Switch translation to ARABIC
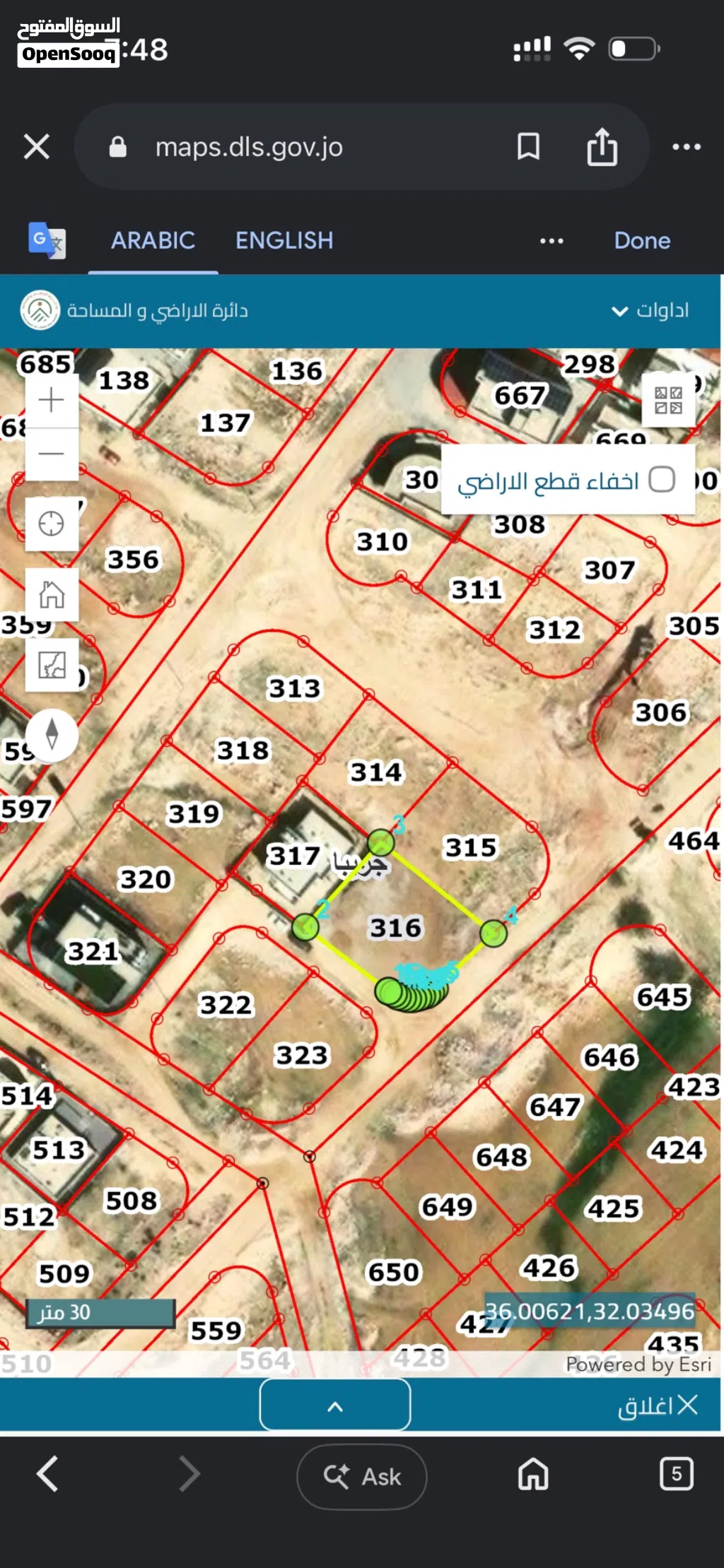 pyautogui.click(x=153, y=240)
